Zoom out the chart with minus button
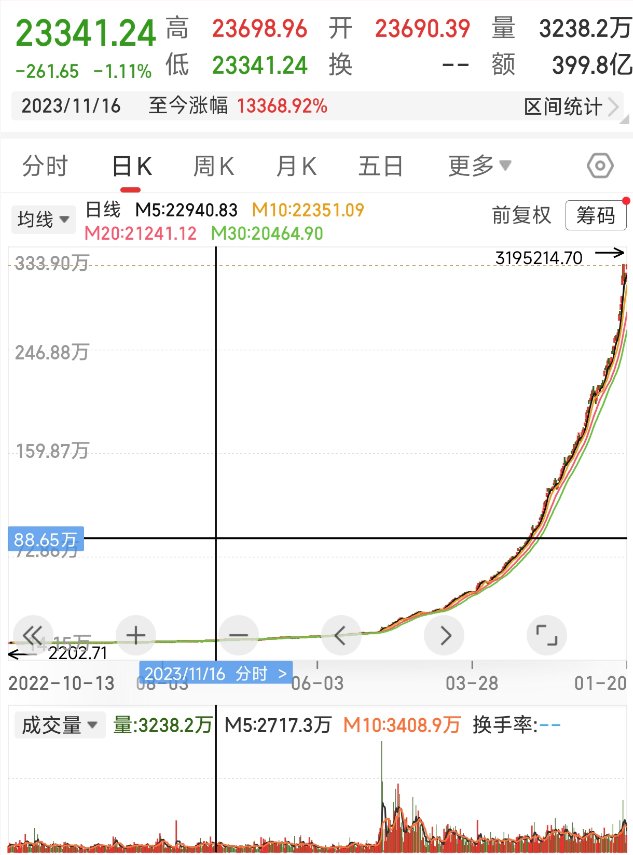The image size is (633, 855). click(238, 635)
